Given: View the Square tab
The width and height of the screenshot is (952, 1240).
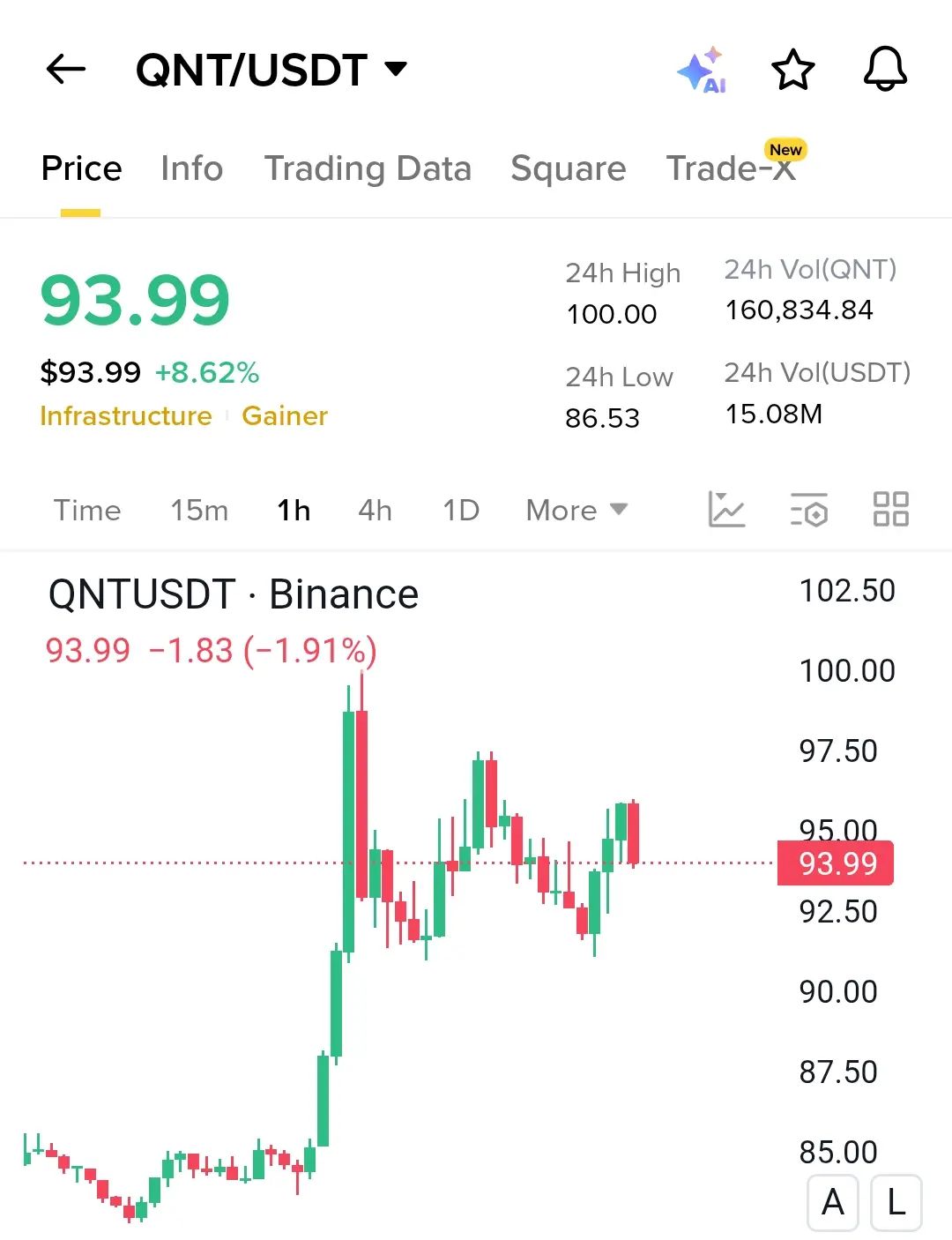Looking at the screenshot, I should (x=568, y=168).
